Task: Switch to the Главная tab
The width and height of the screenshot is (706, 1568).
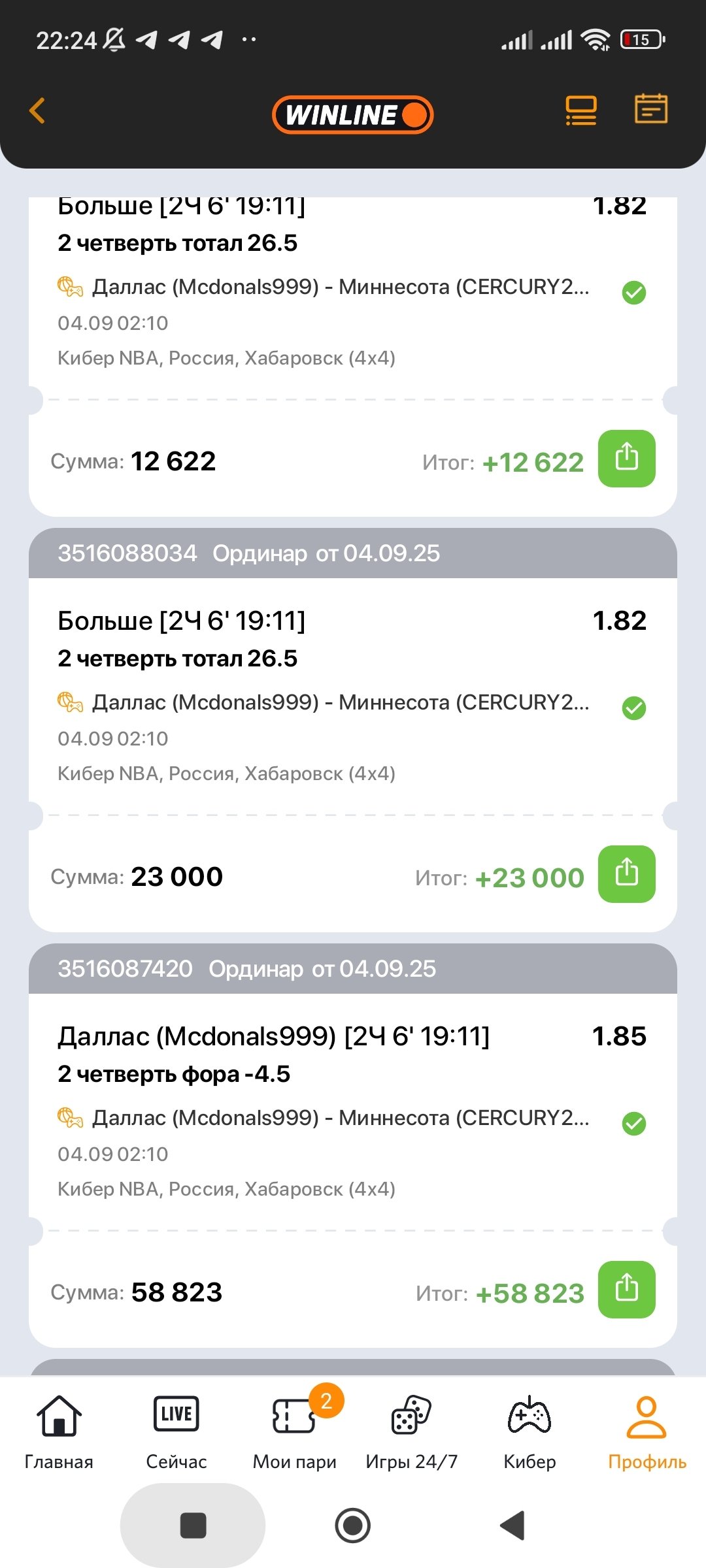Action: (x=59, y=1431)
